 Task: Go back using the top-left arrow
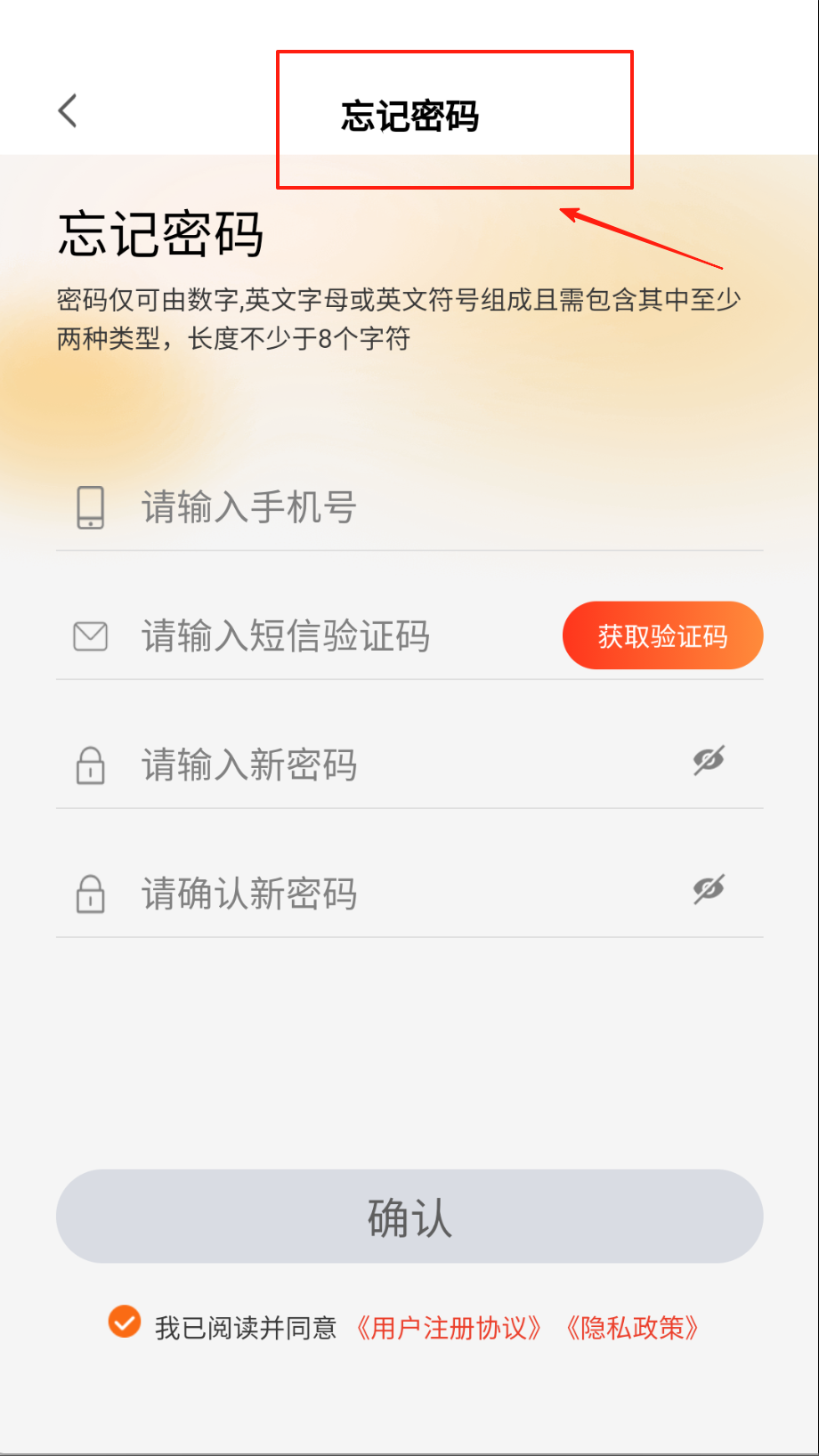coord(68,111)
